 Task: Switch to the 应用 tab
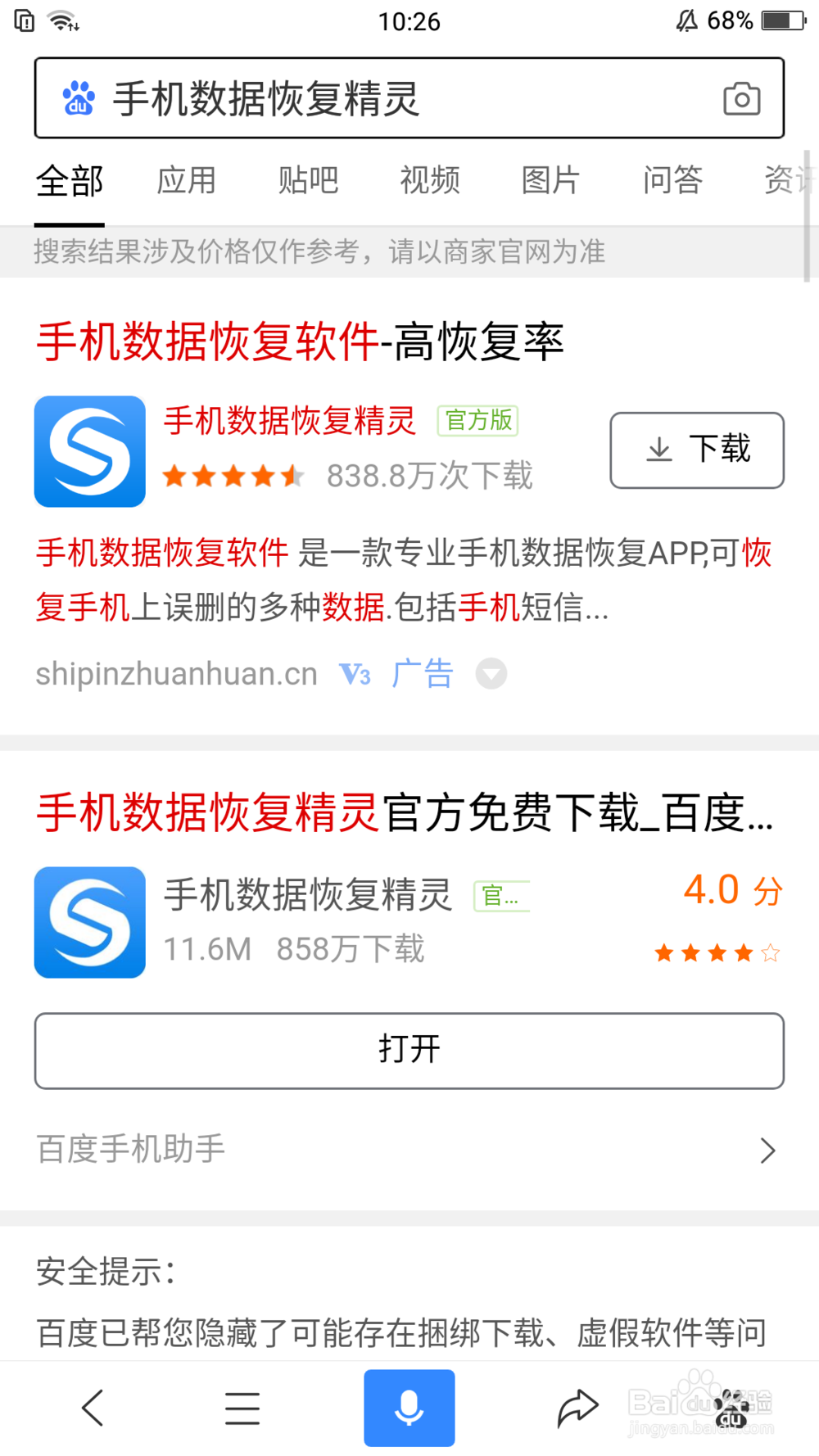pos(187,181)
